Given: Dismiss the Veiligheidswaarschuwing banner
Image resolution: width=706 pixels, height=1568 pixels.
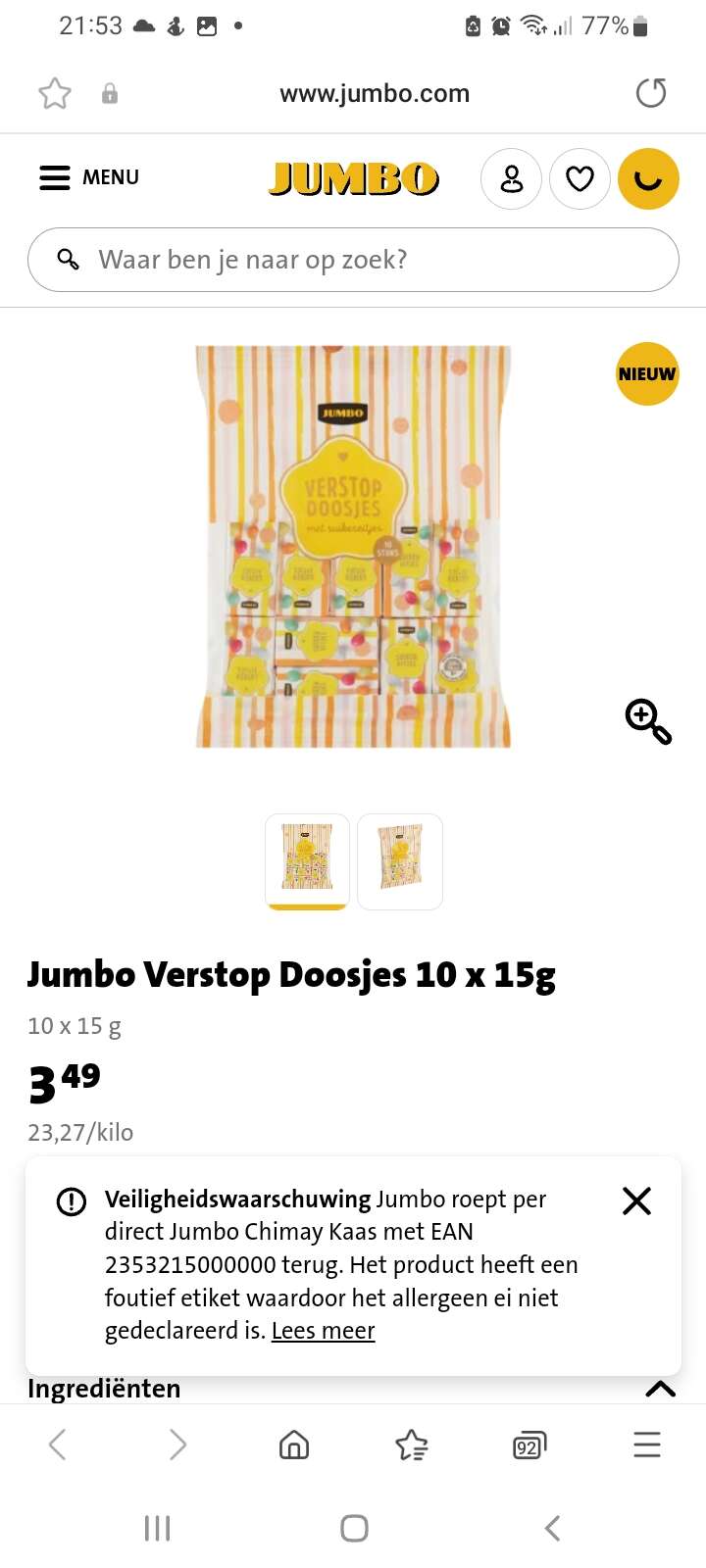Looking at the screenshot, I should (636, 1200).
